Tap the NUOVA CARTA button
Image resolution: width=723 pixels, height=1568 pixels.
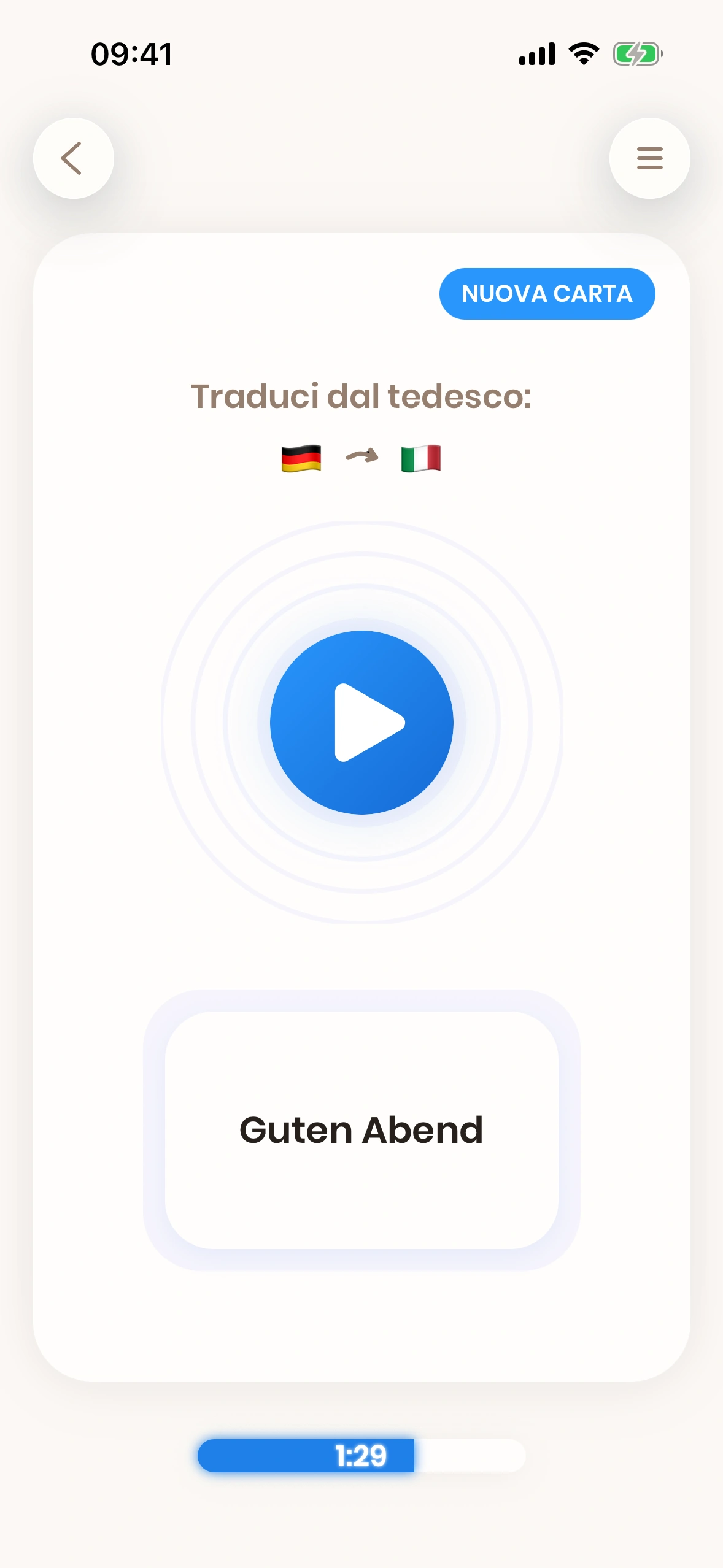coord(547,294)
